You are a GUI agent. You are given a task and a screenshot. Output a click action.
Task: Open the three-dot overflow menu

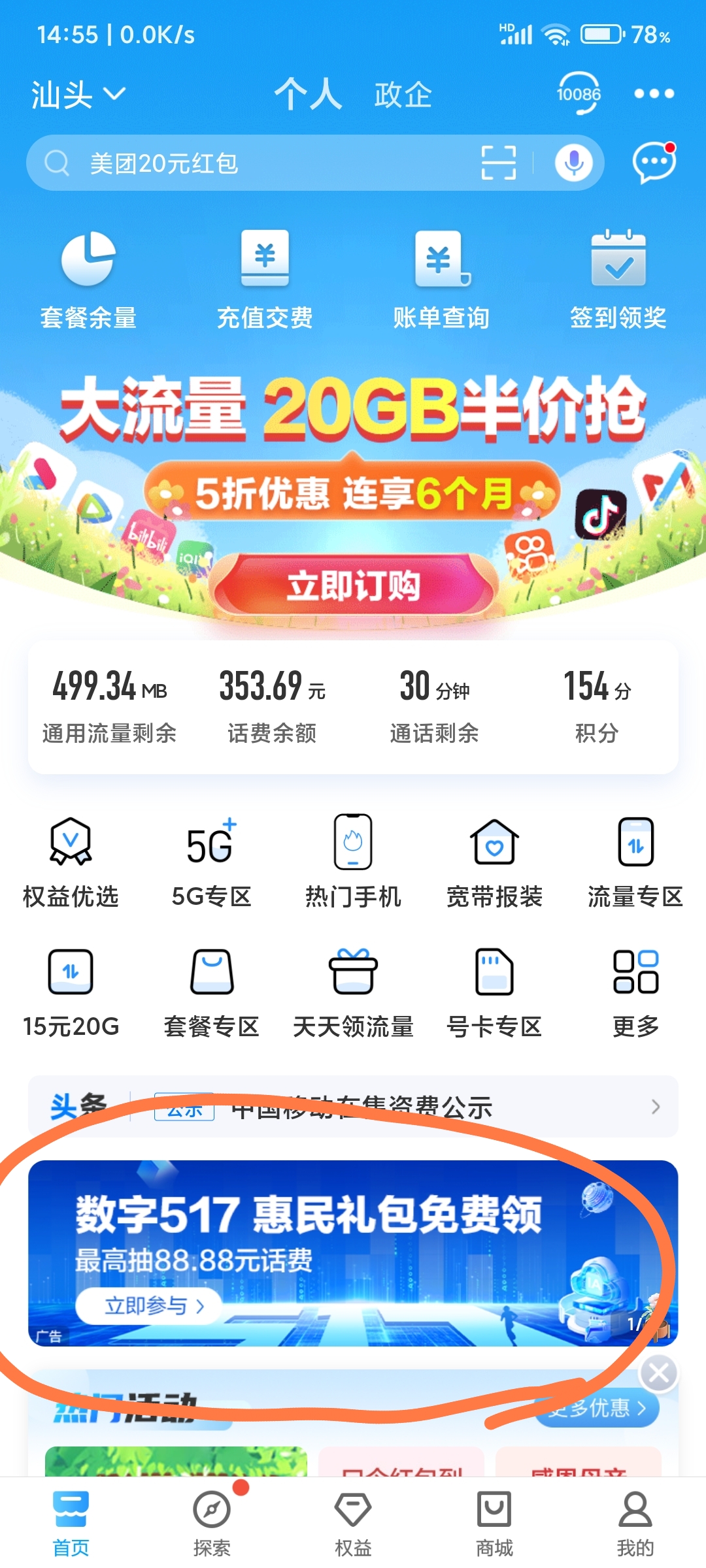pos(654,94)
